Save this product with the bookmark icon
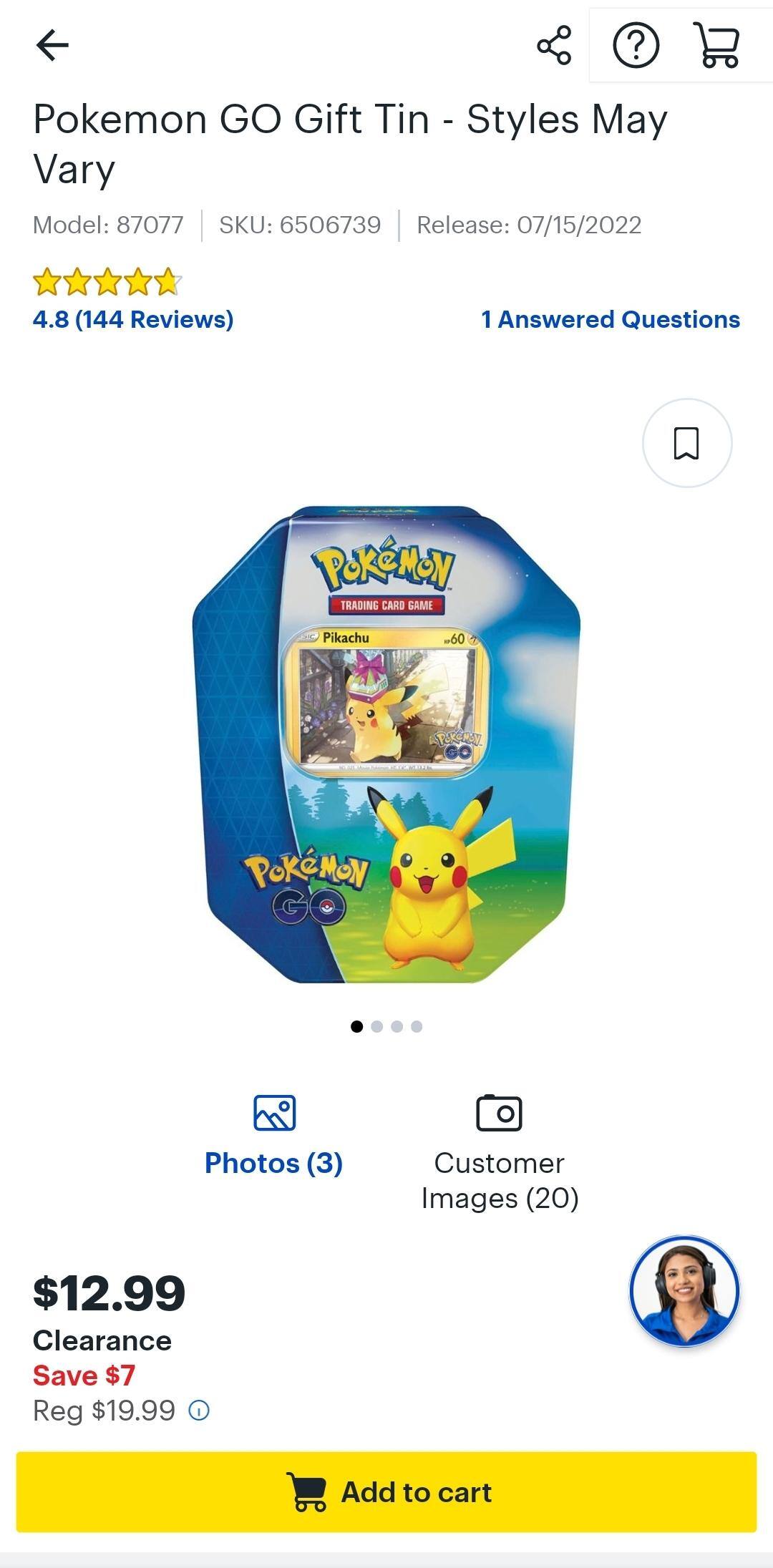The height and width of the screenshot is (1568, 773). tap(686, 443)
